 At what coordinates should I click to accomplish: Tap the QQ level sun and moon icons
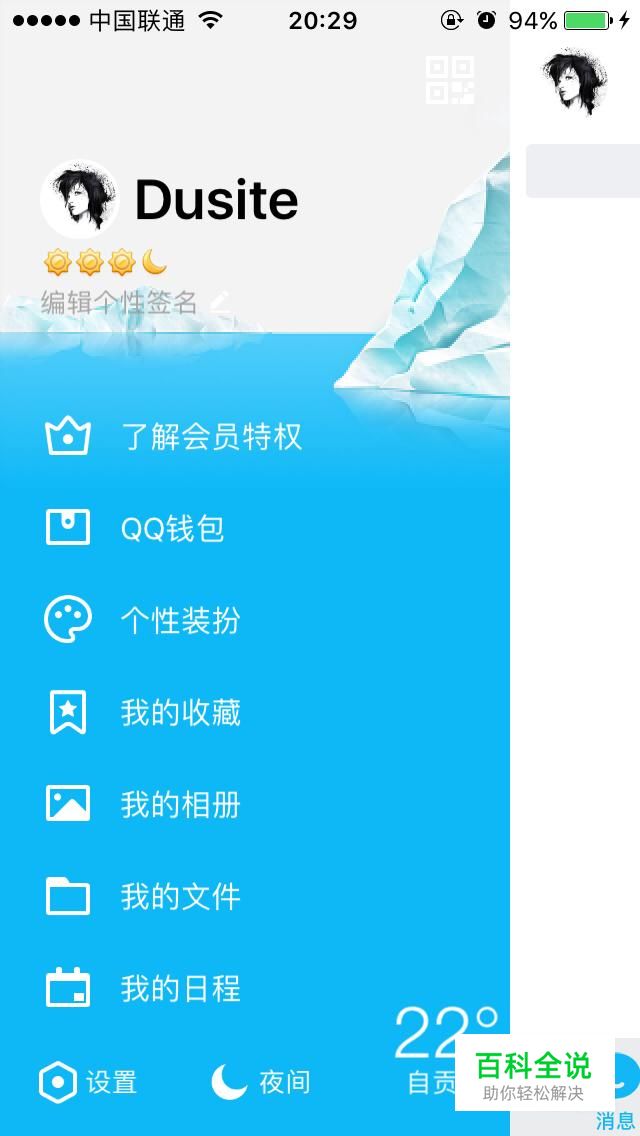(x=105, y=263)
